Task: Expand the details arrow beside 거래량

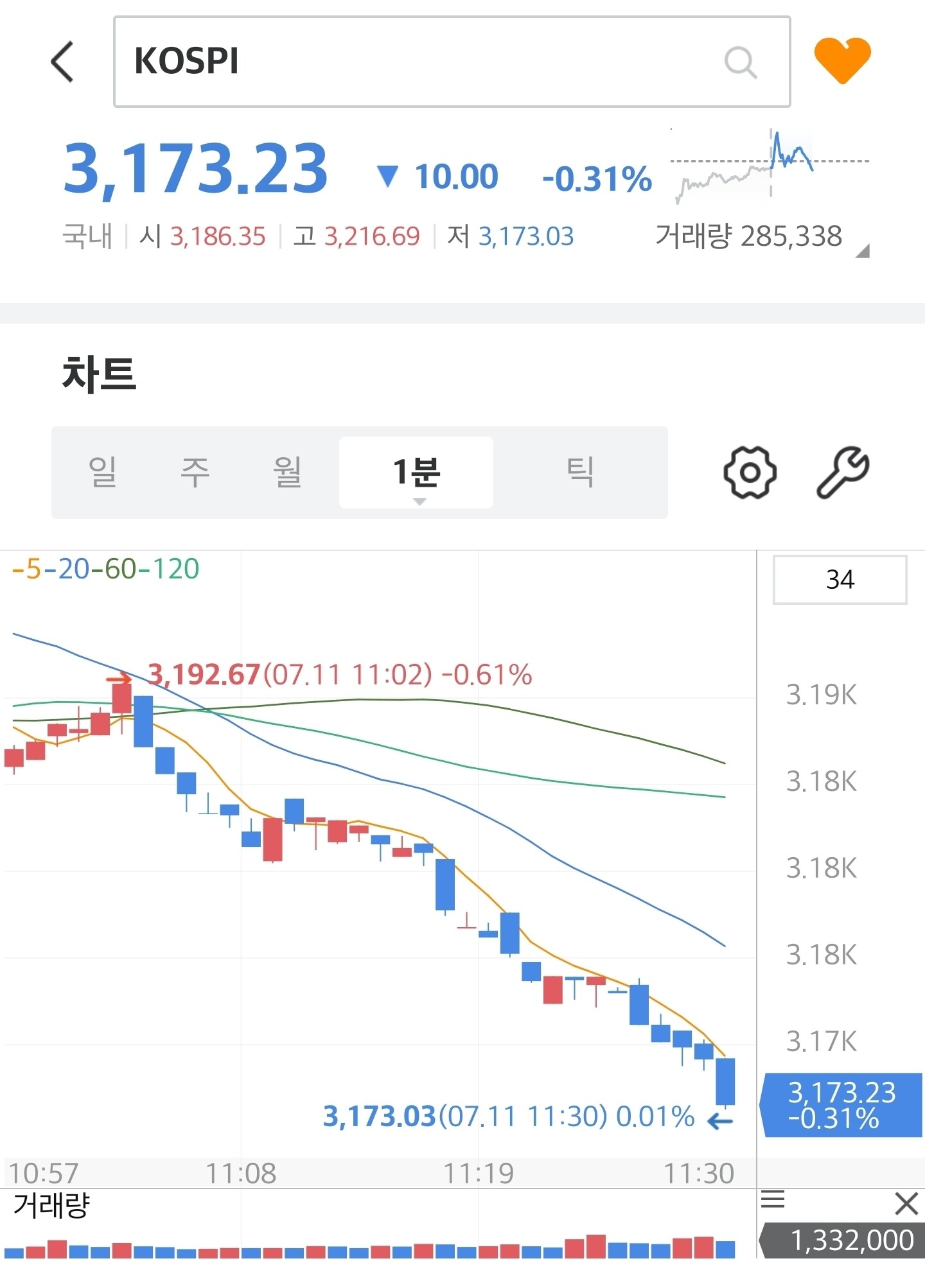Action: click(863, 251)
